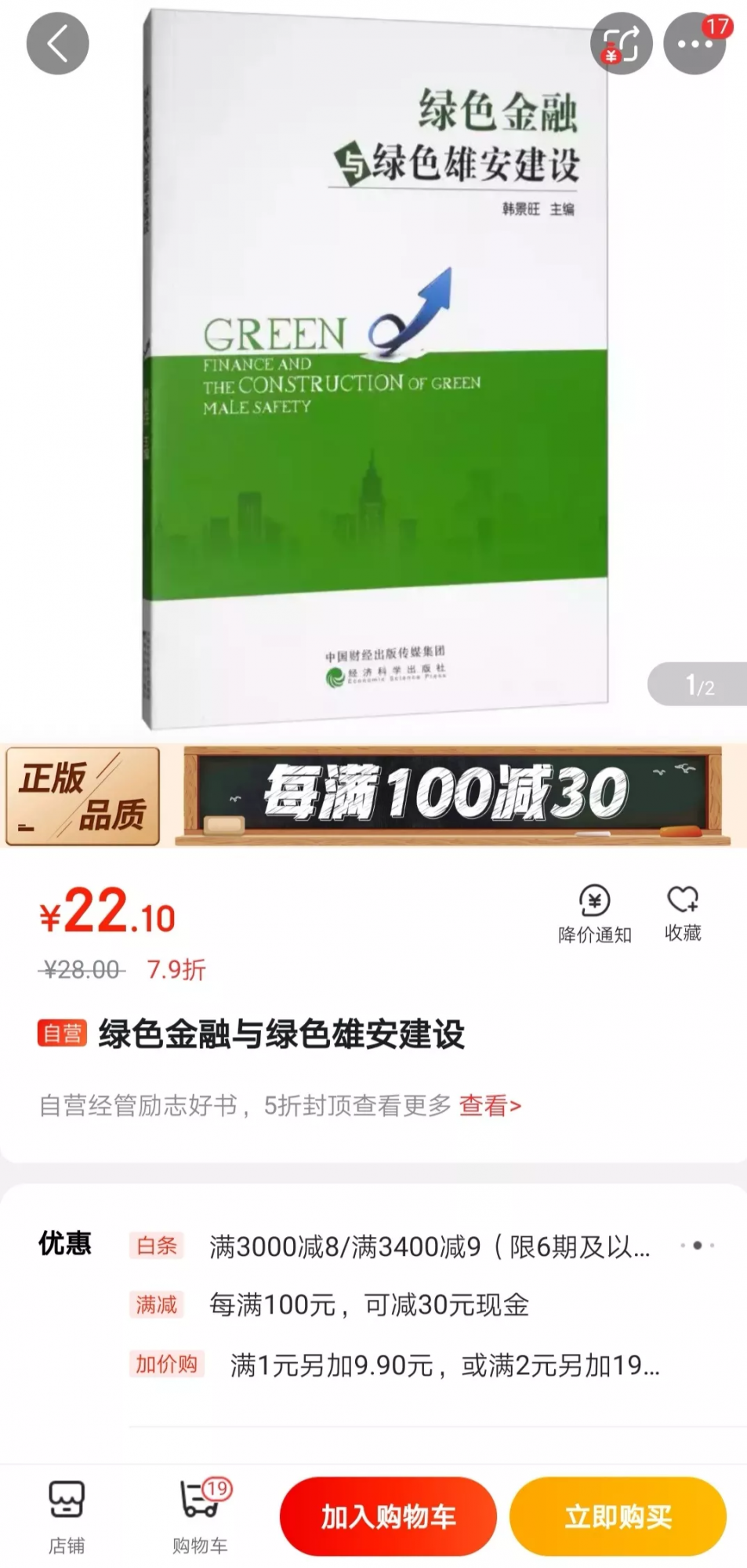View the 满减 every 100 minus 30 offer
The width and height of the screenshot is (747, 1568).
pyautogui.click(x=368, y=1305)
